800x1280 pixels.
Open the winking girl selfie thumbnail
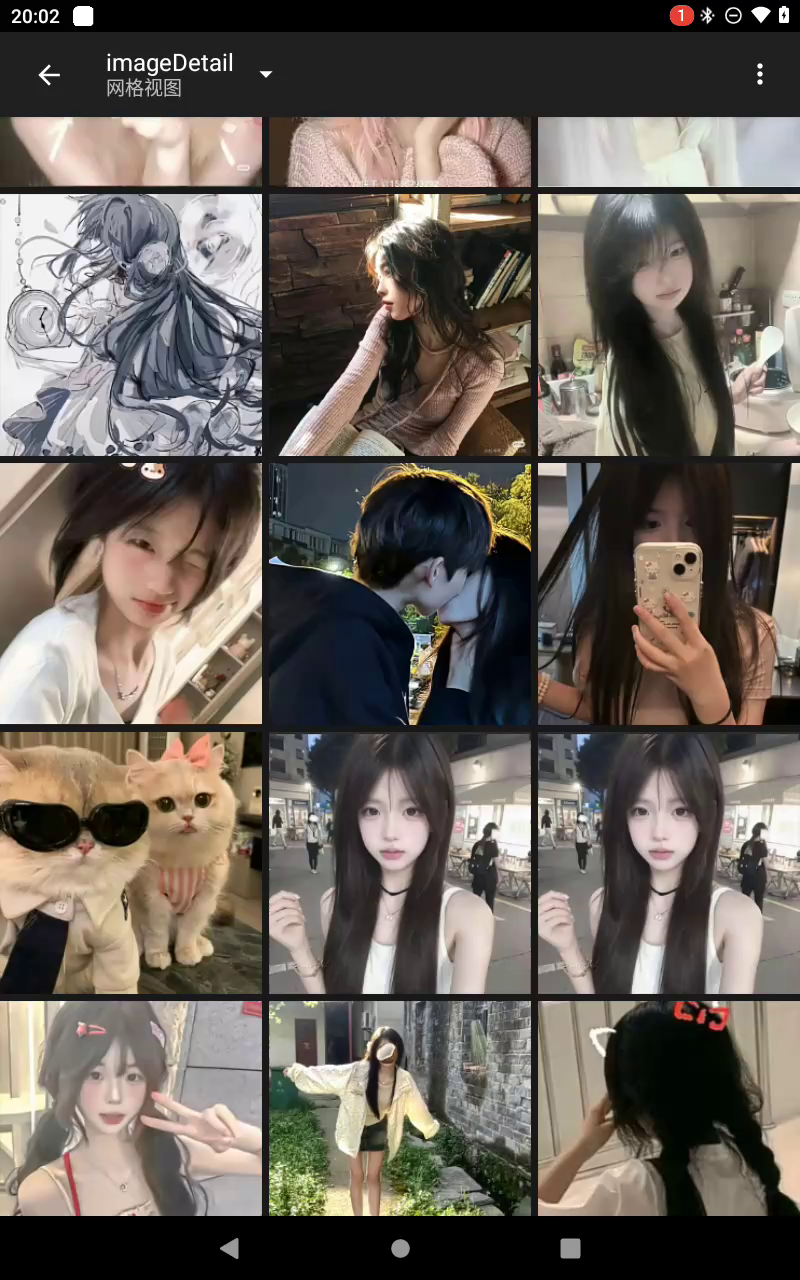pos(130,593)
